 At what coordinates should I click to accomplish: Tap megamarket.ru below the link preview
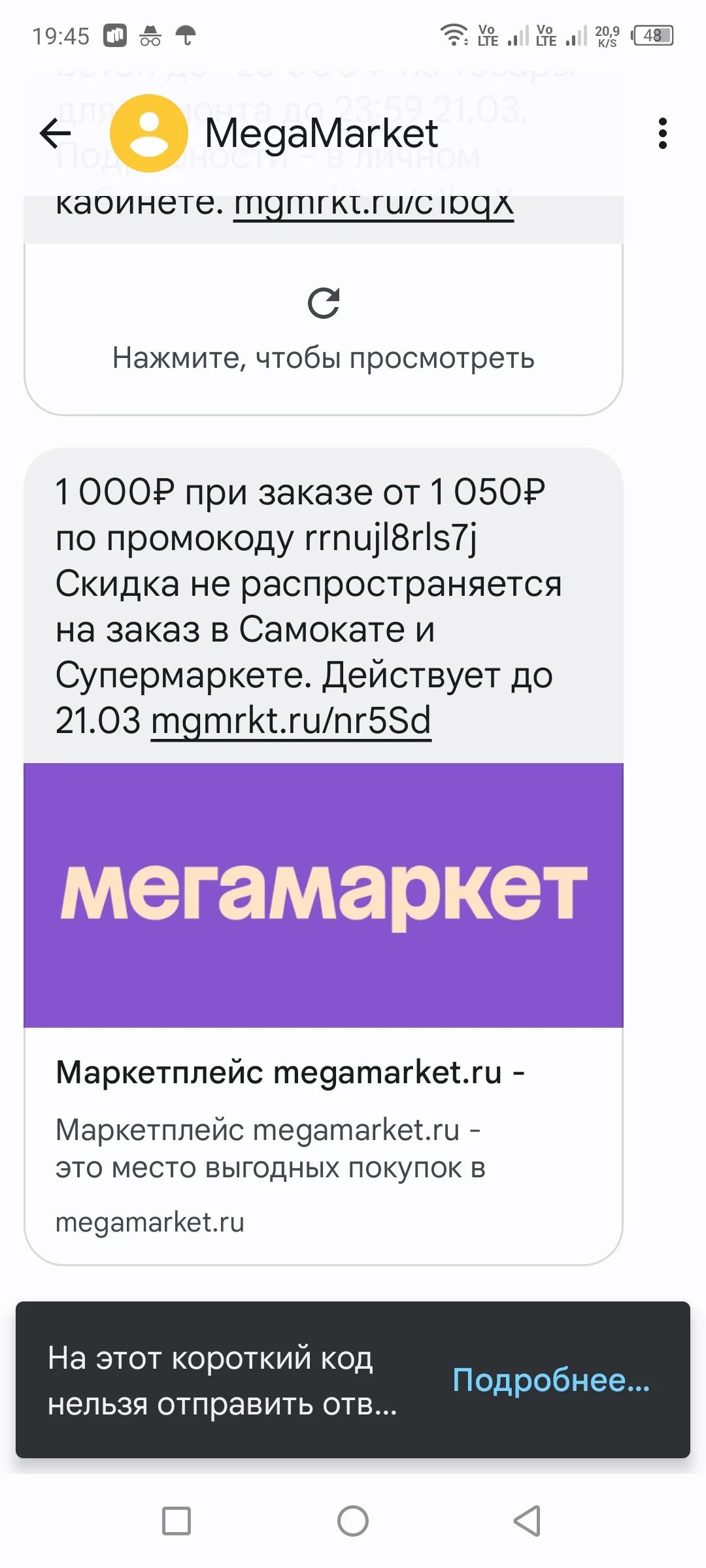[149, 1222]
